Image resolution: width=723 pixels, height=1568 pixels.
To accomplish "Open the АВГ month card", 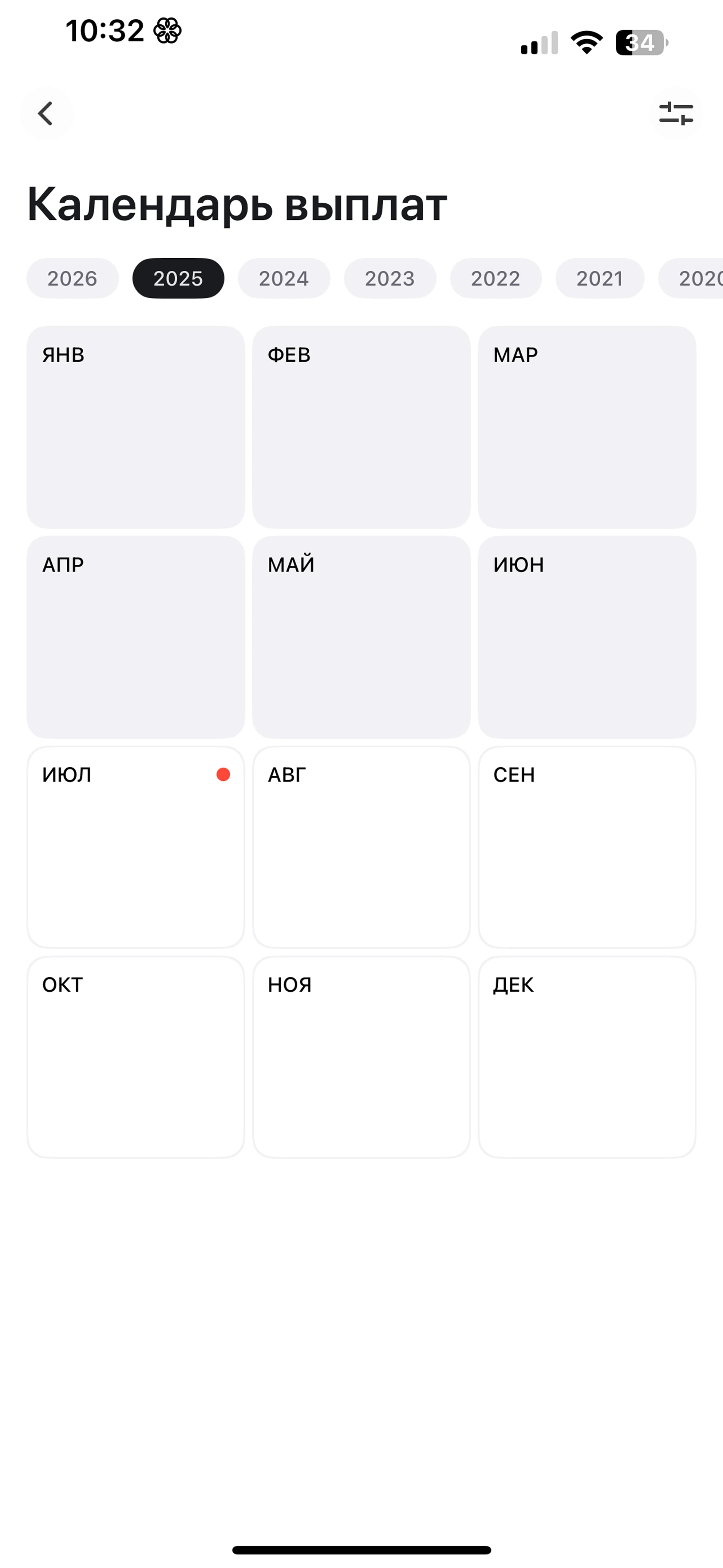I will (x=361, y=847).
